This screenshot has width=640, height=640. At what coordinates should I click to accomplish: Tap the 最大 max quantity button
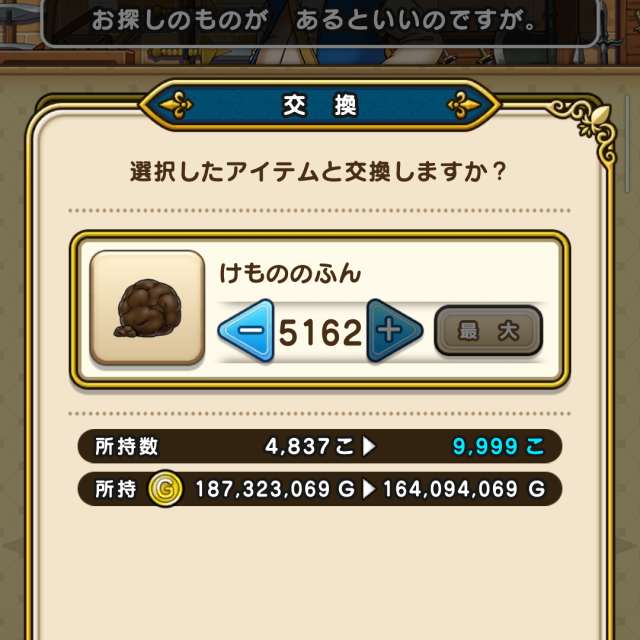pyautogui.click(x=487, y=332)
